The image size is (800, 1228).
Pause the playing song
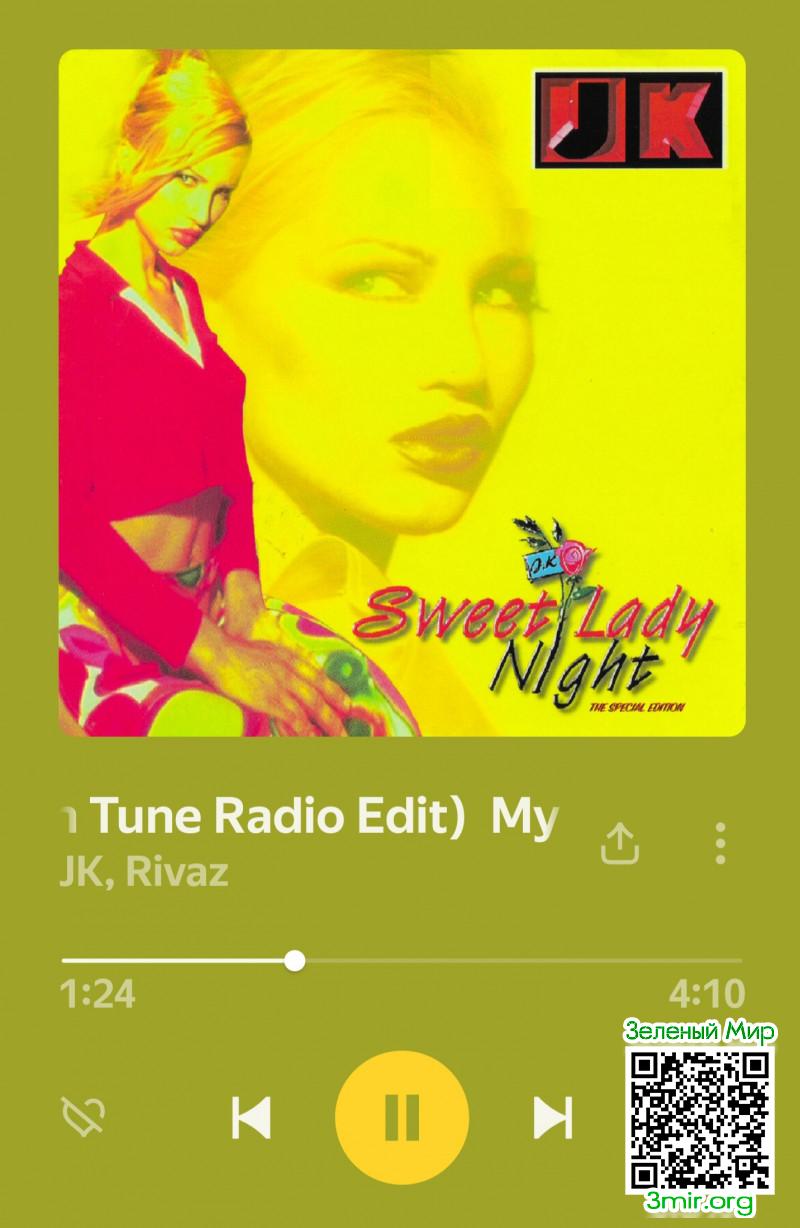(401, 1117)
